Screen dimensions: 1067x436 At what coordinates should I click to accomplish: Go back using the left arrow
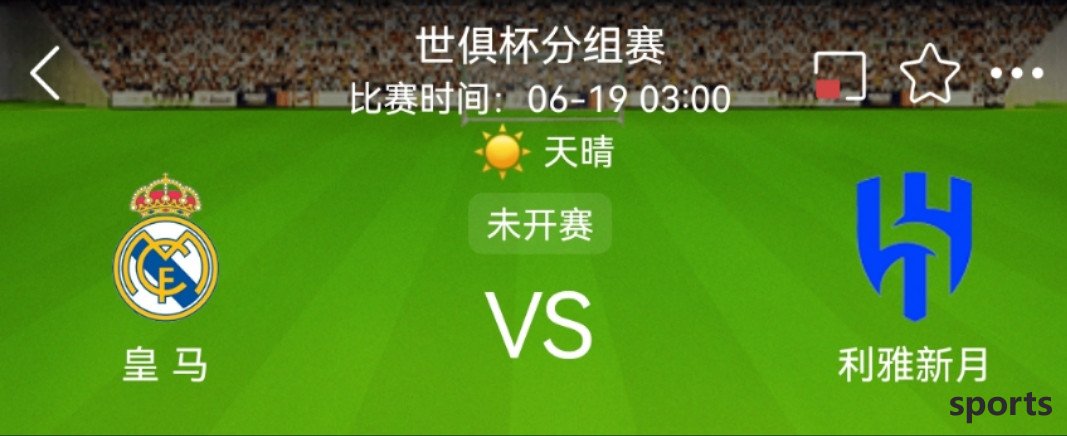tap(45, 73)
